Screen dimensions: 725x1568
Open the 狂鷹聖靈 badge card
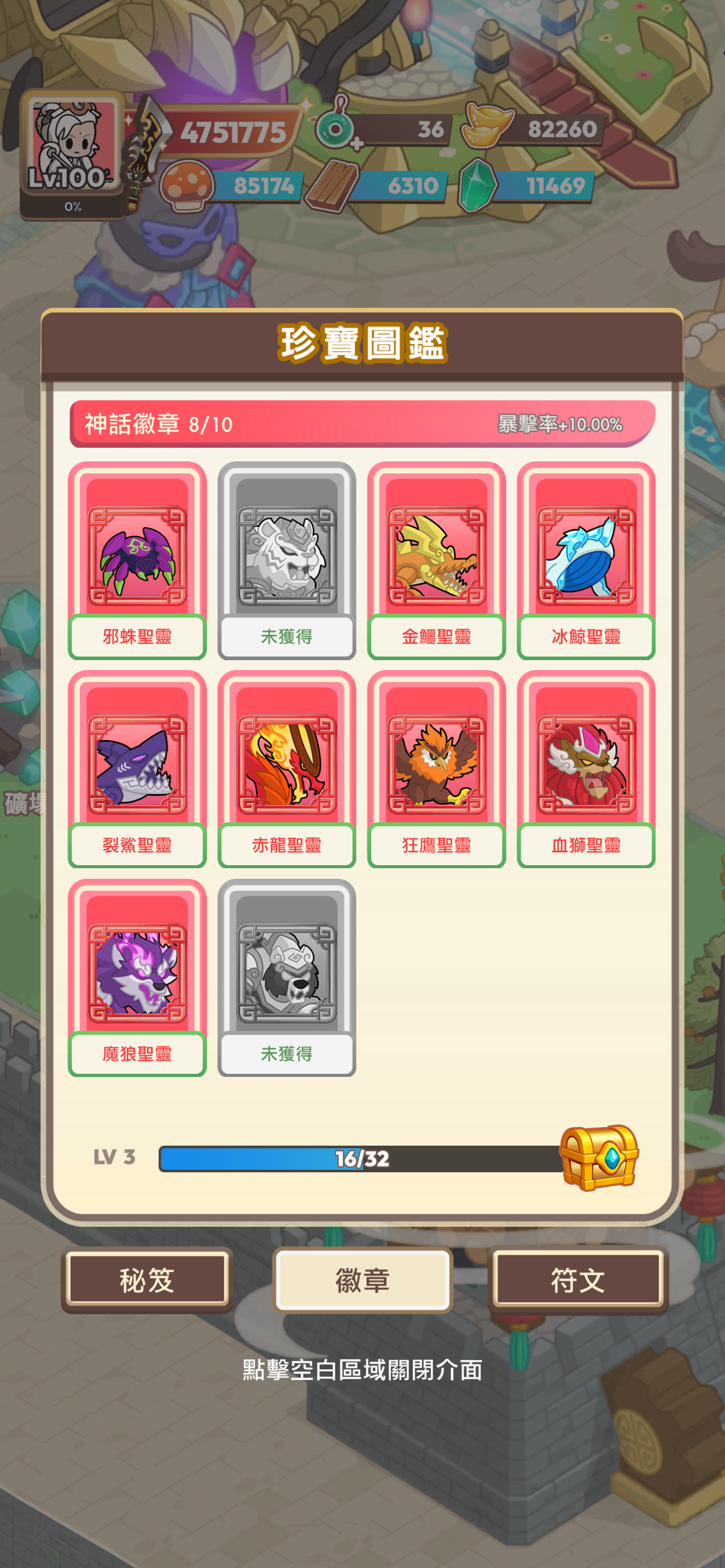click(x=436, y=768)
